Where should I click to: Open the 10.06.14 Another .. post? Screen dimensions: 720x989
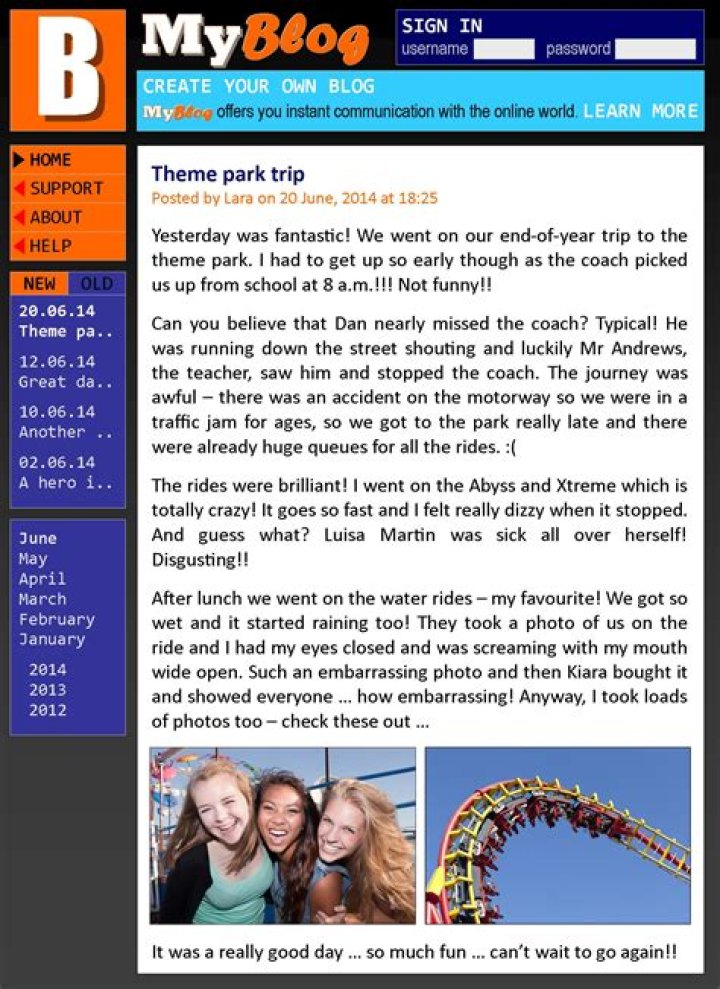(65, 421)
